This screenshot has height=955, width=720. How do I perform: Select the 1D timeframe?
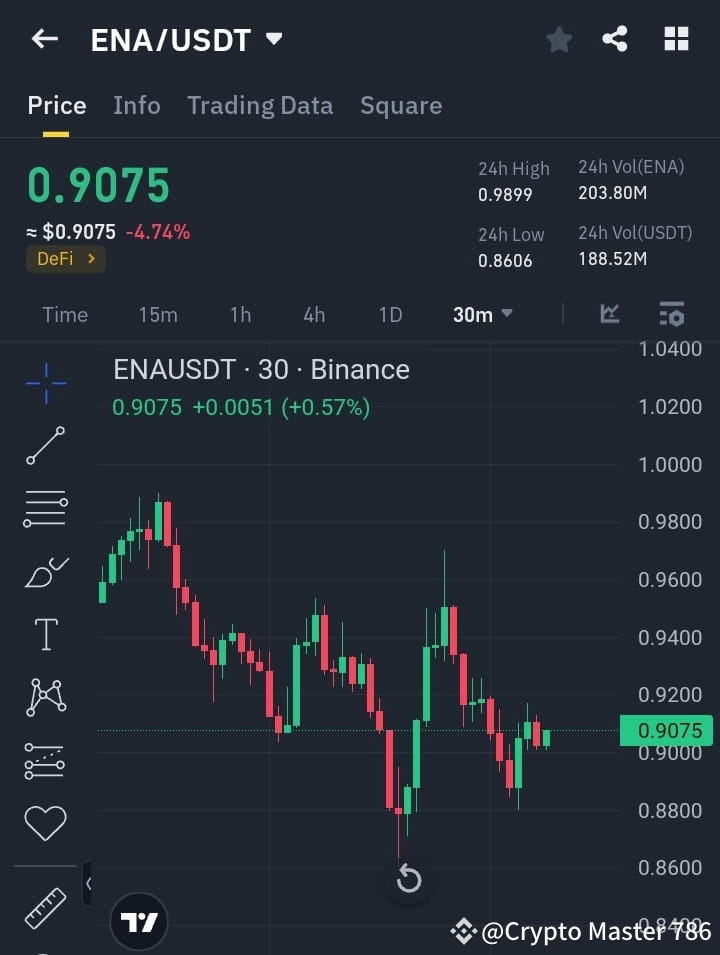point(390,314)
